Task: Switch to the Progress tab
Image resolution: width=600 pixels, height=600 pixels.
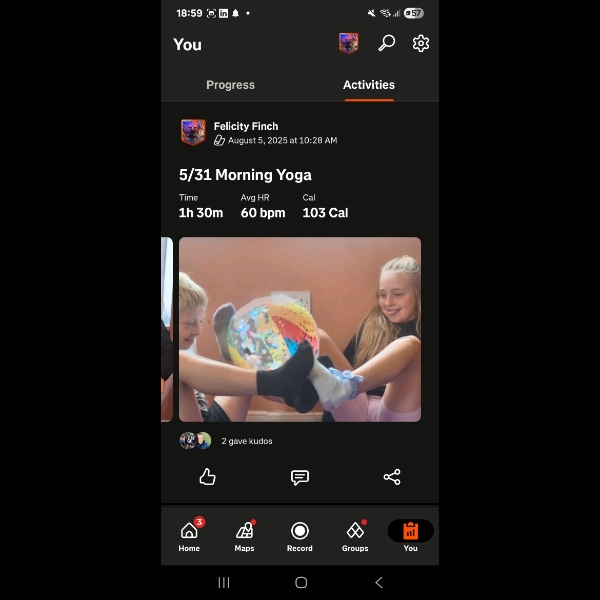Action: coord(230,85)
